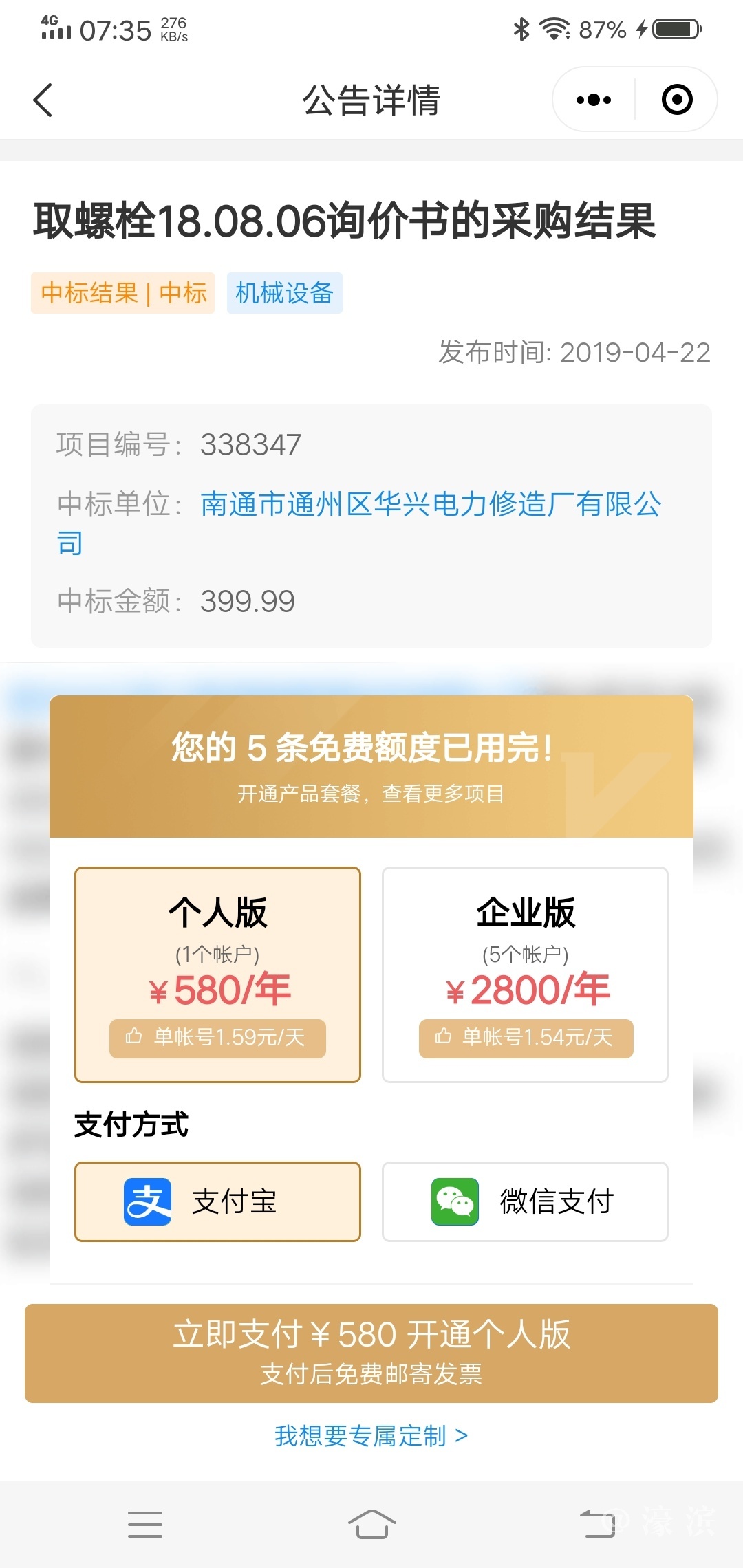Open the 我想要专属定制 link
Screen dimensions: 743x1568
tap(371, 1436)
